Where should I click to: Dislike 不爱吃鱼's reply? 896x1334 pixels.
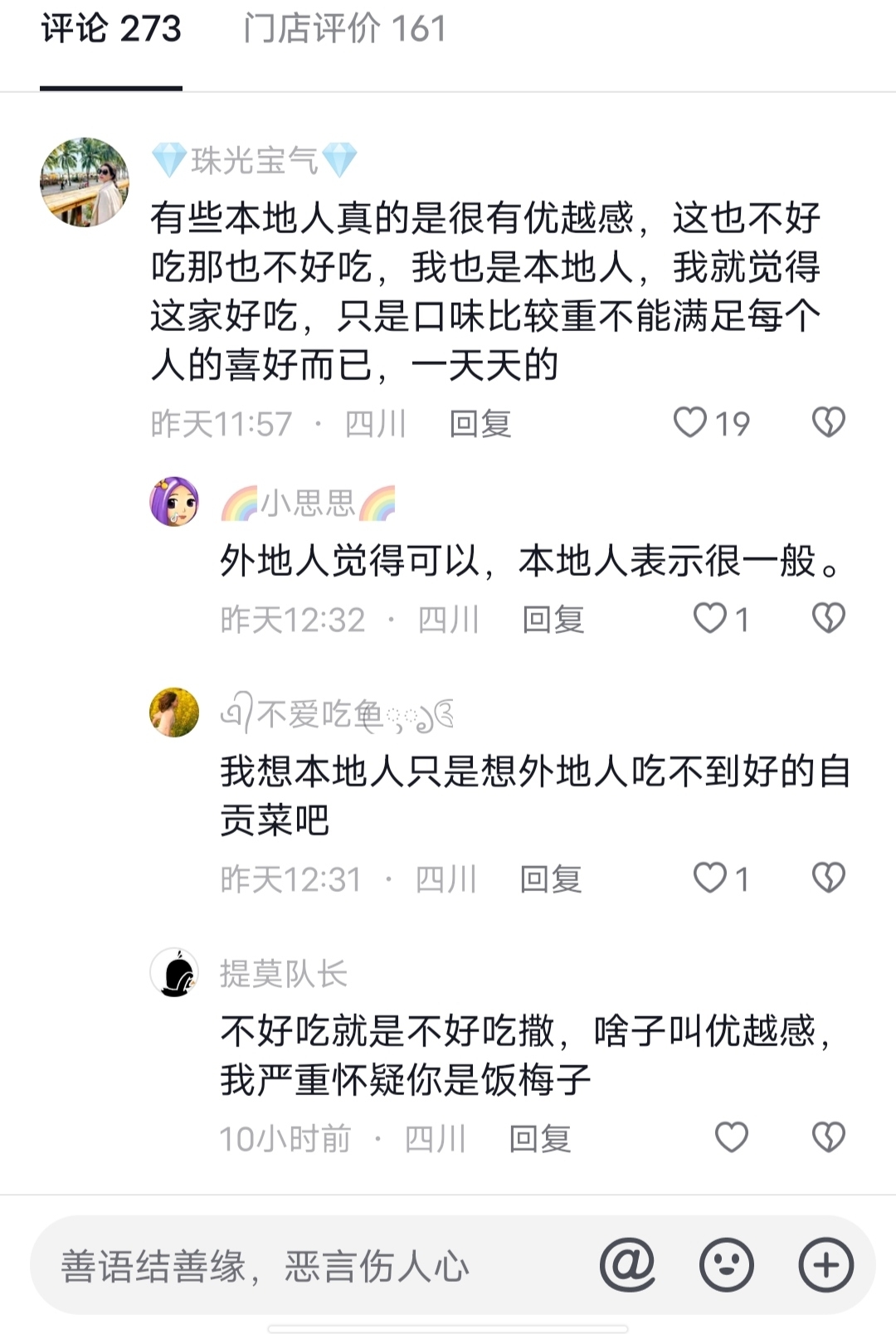pos(828,878)
